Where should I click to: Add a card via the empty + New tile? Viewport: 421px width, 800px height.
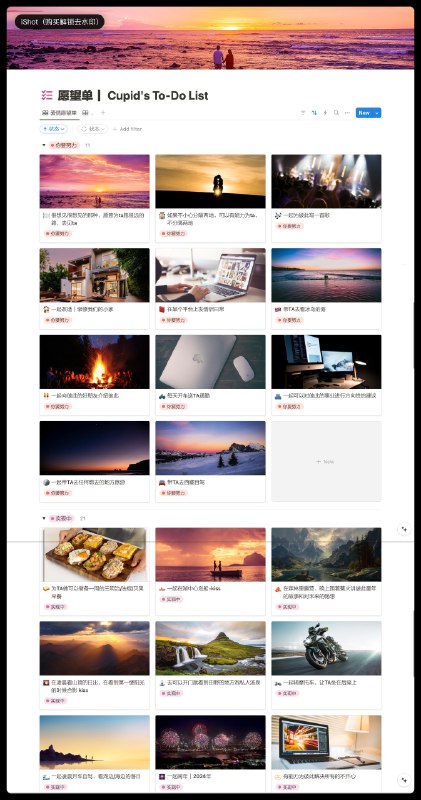point(326,461)
